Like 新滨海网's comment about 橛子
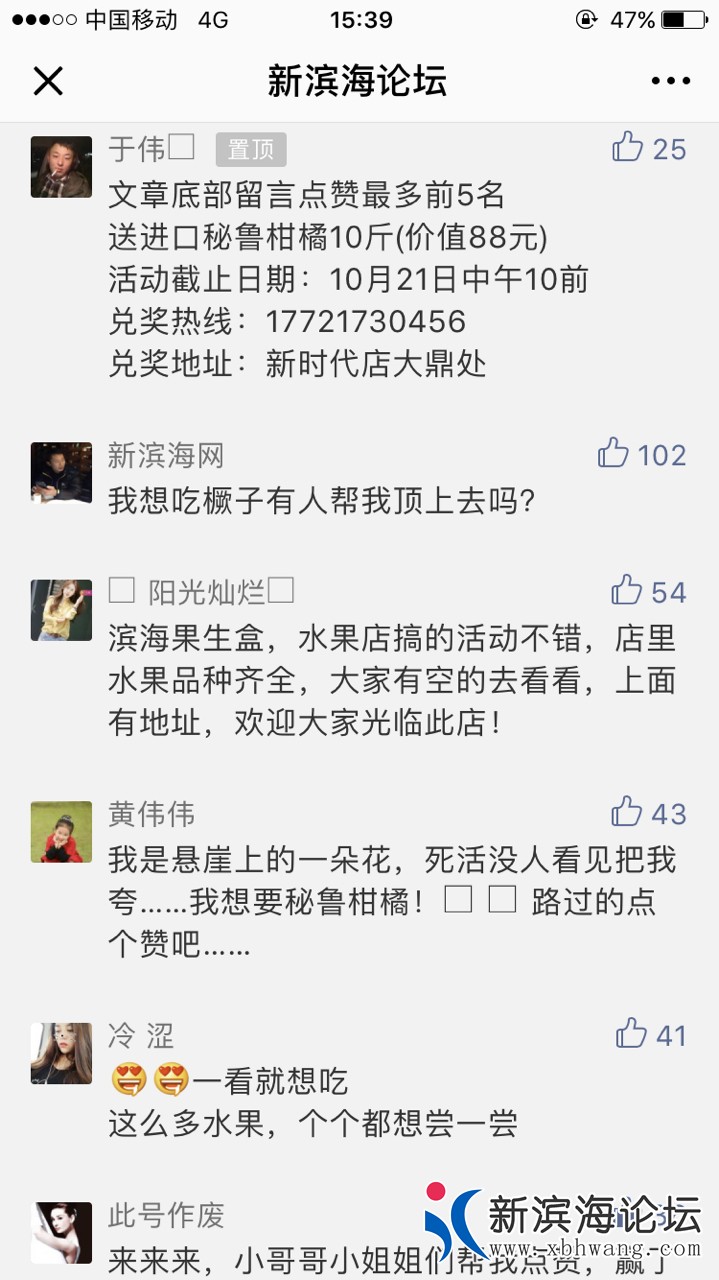 614,453
